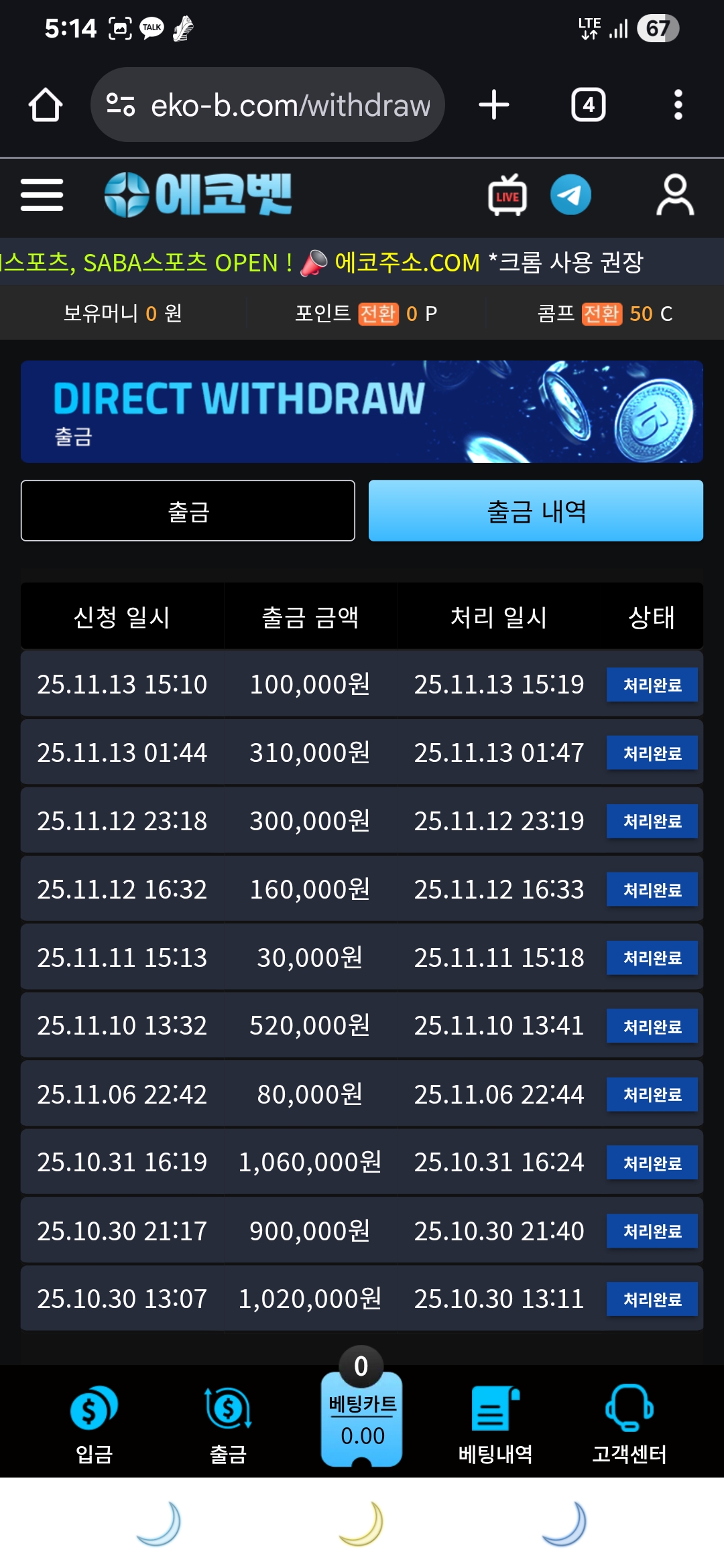Viewport: 724px width, 1568px height.
Task: Tap the 에코벳 logo to go home
Action: click(198, 195)
